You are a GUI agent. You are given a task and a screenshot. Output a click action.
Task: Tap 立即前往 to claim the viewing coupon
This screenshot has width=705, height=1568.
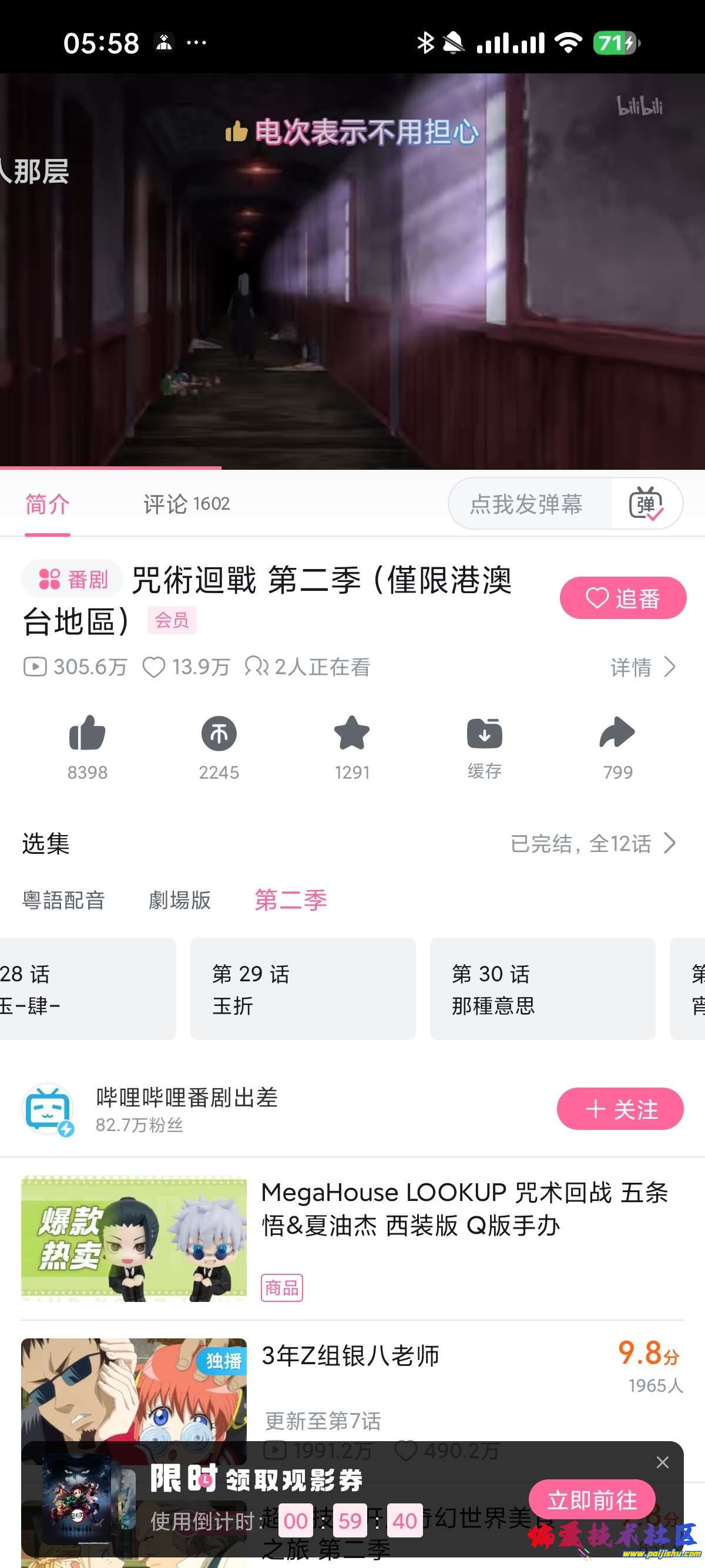click(592, 1500)
